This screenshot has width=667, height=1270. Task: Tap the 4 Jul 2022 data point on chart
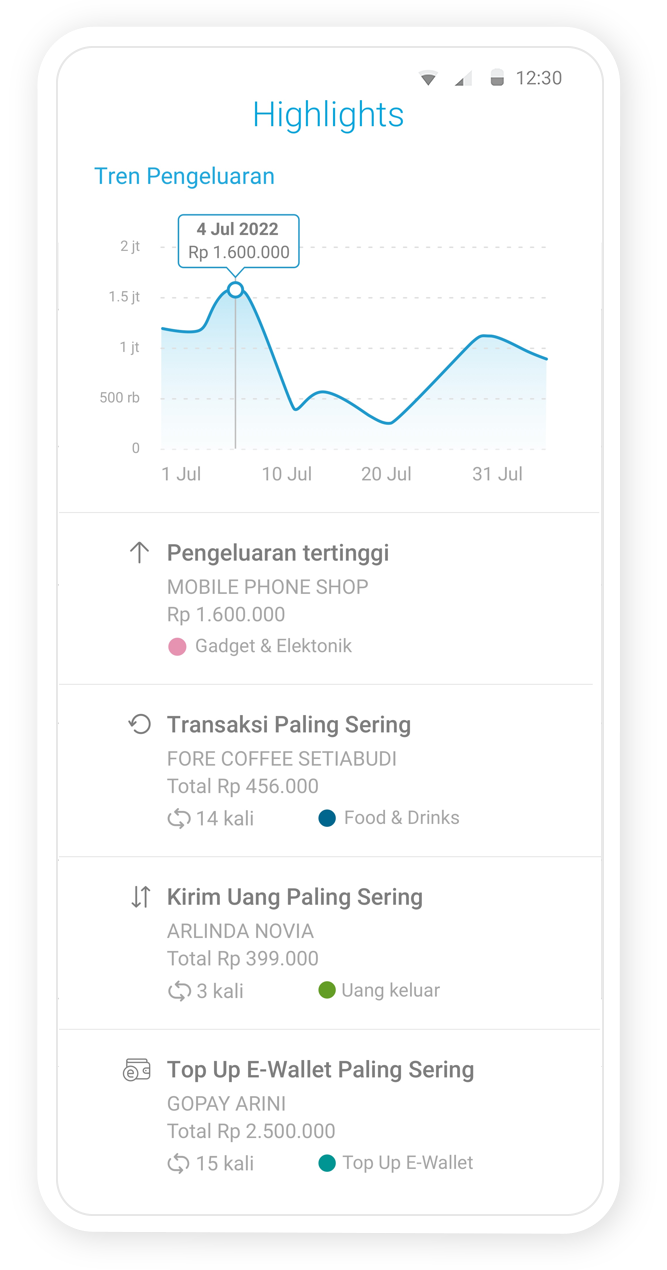[235, 290]
